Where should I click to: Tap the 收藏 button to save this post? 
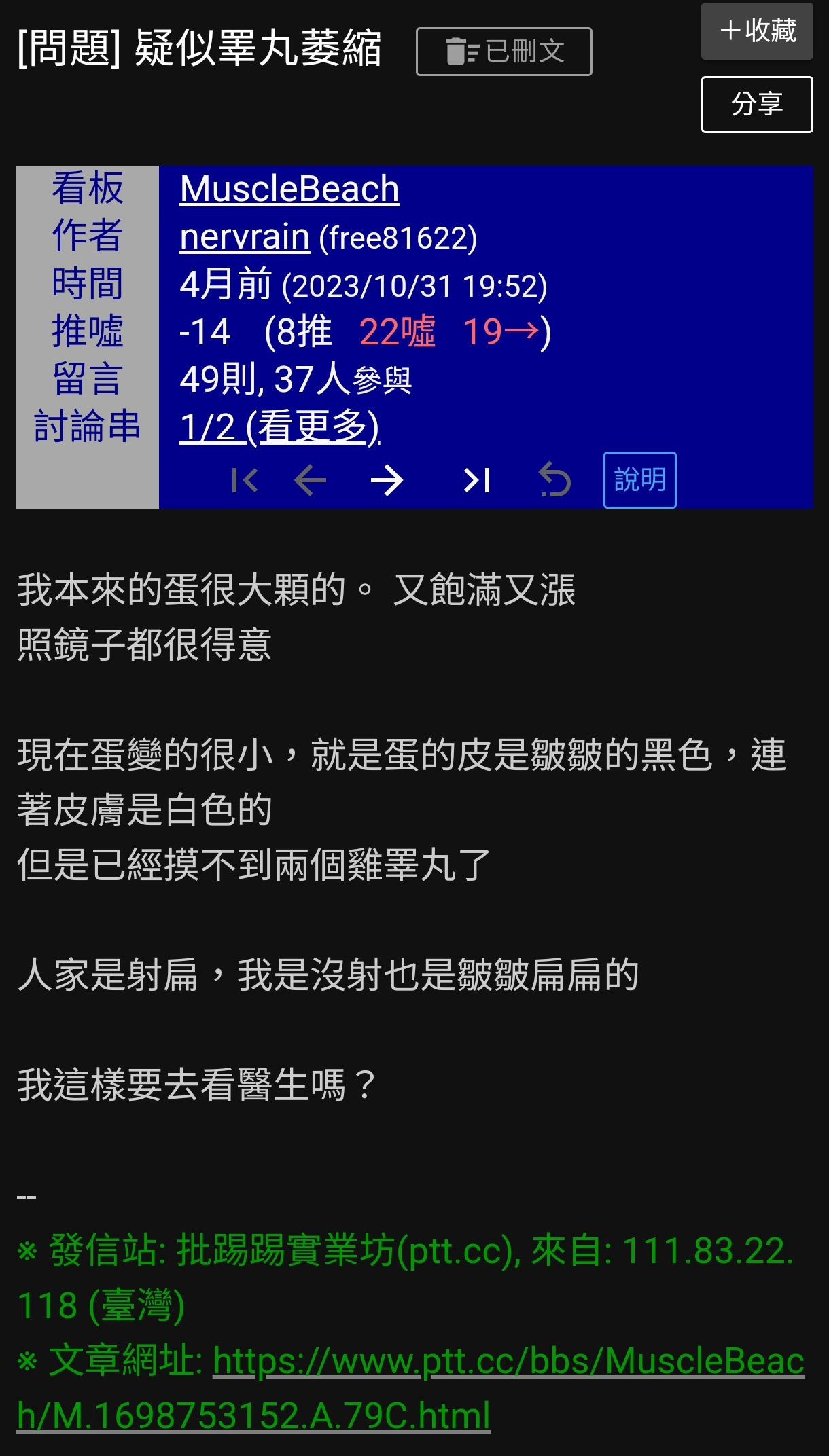coord(757,31)
